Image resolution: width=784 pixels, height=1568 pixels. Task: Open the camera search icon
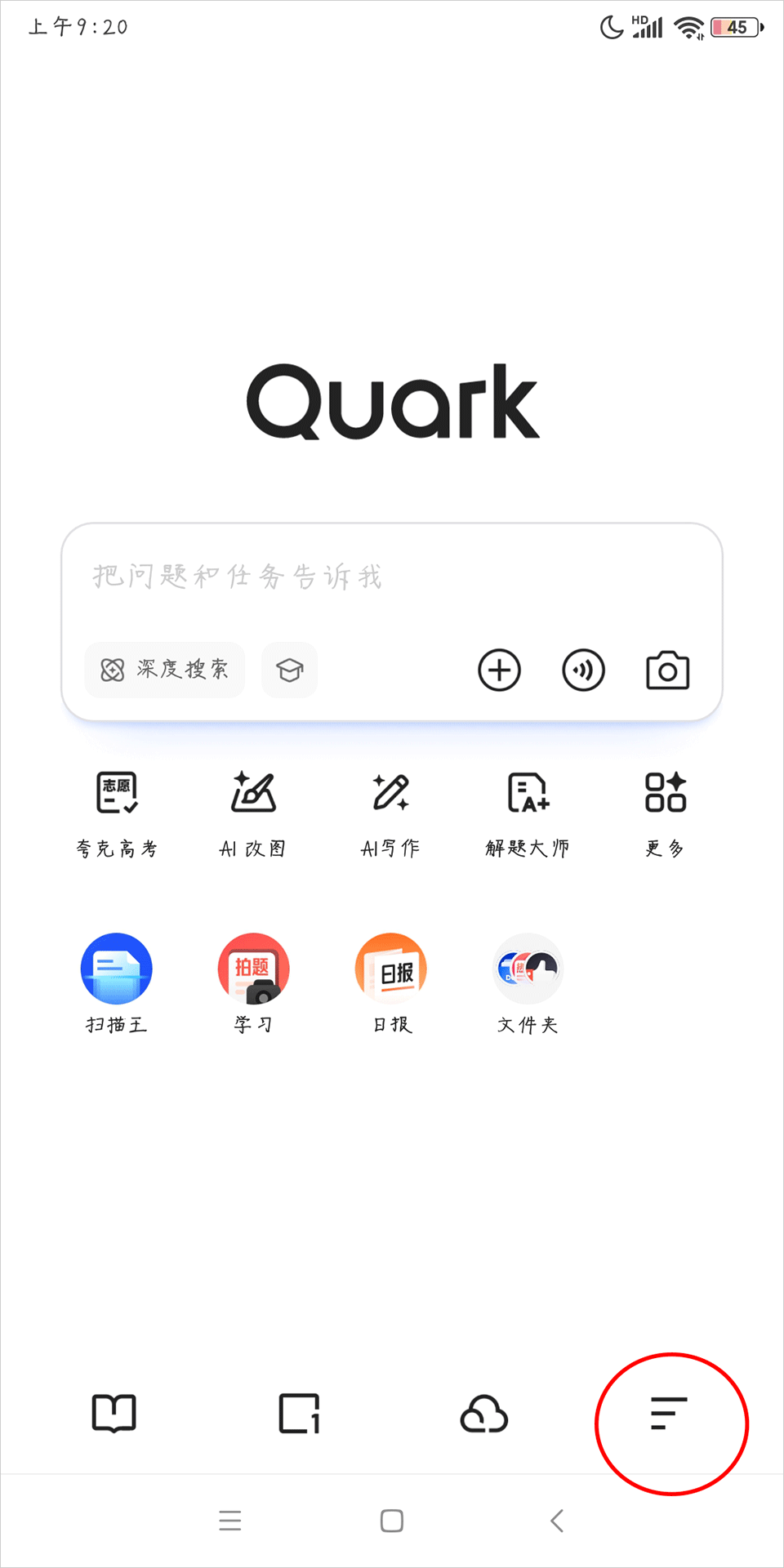(x=667, y=670)
